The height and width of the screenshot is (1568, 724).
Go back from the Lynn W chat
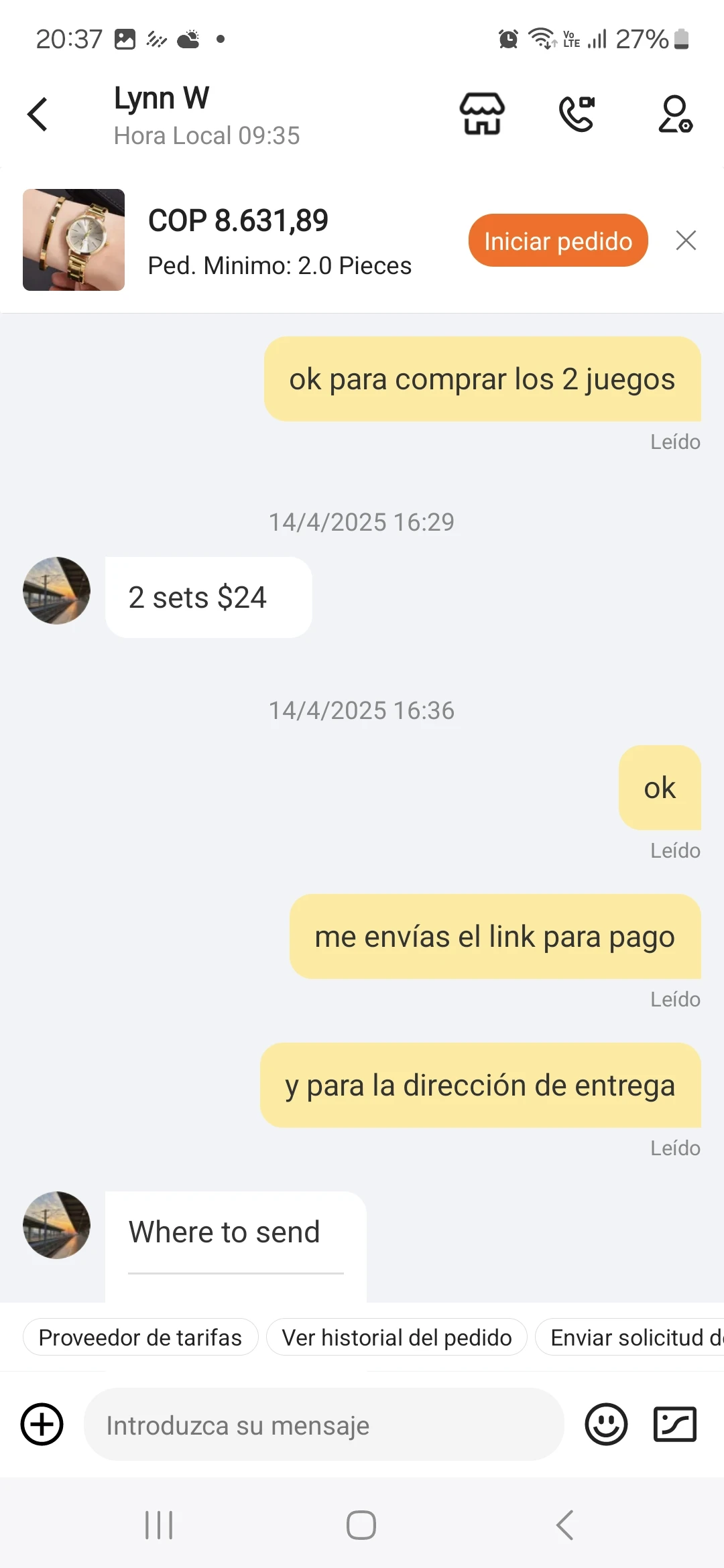38,115
